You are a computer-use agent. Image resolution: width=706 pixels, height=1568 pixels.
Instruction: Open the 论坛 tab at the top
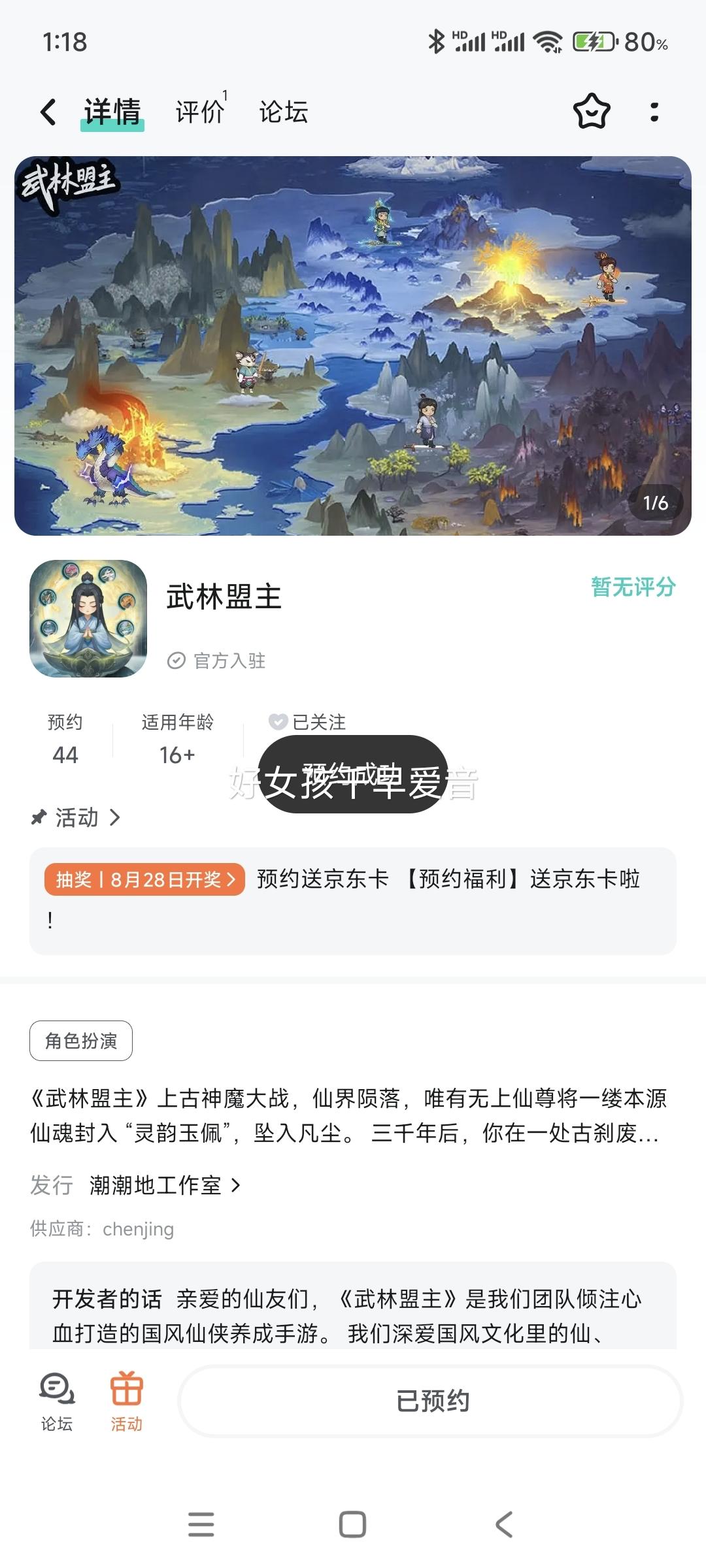click(x=284, y=112)
